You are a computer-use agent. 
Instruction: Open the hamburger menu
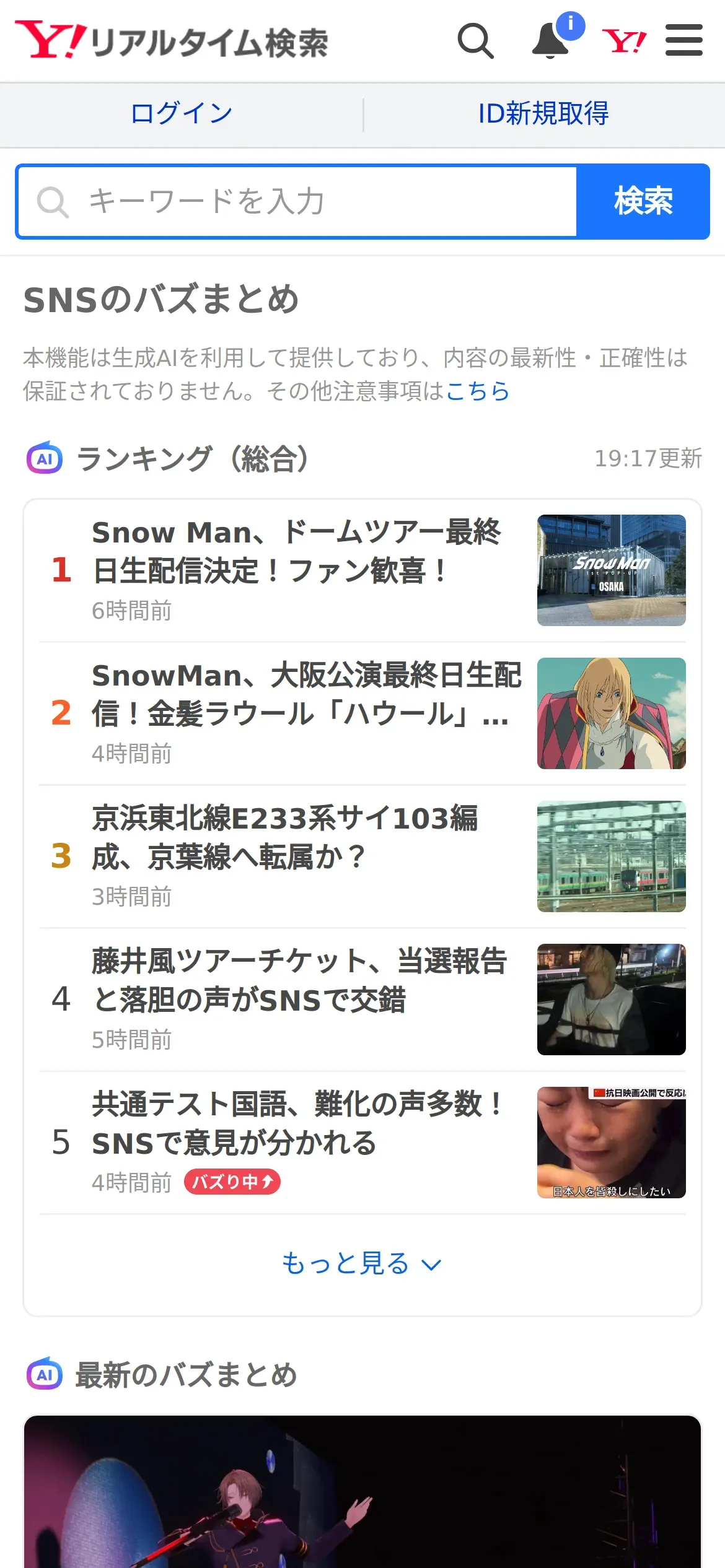click(683, 41)
